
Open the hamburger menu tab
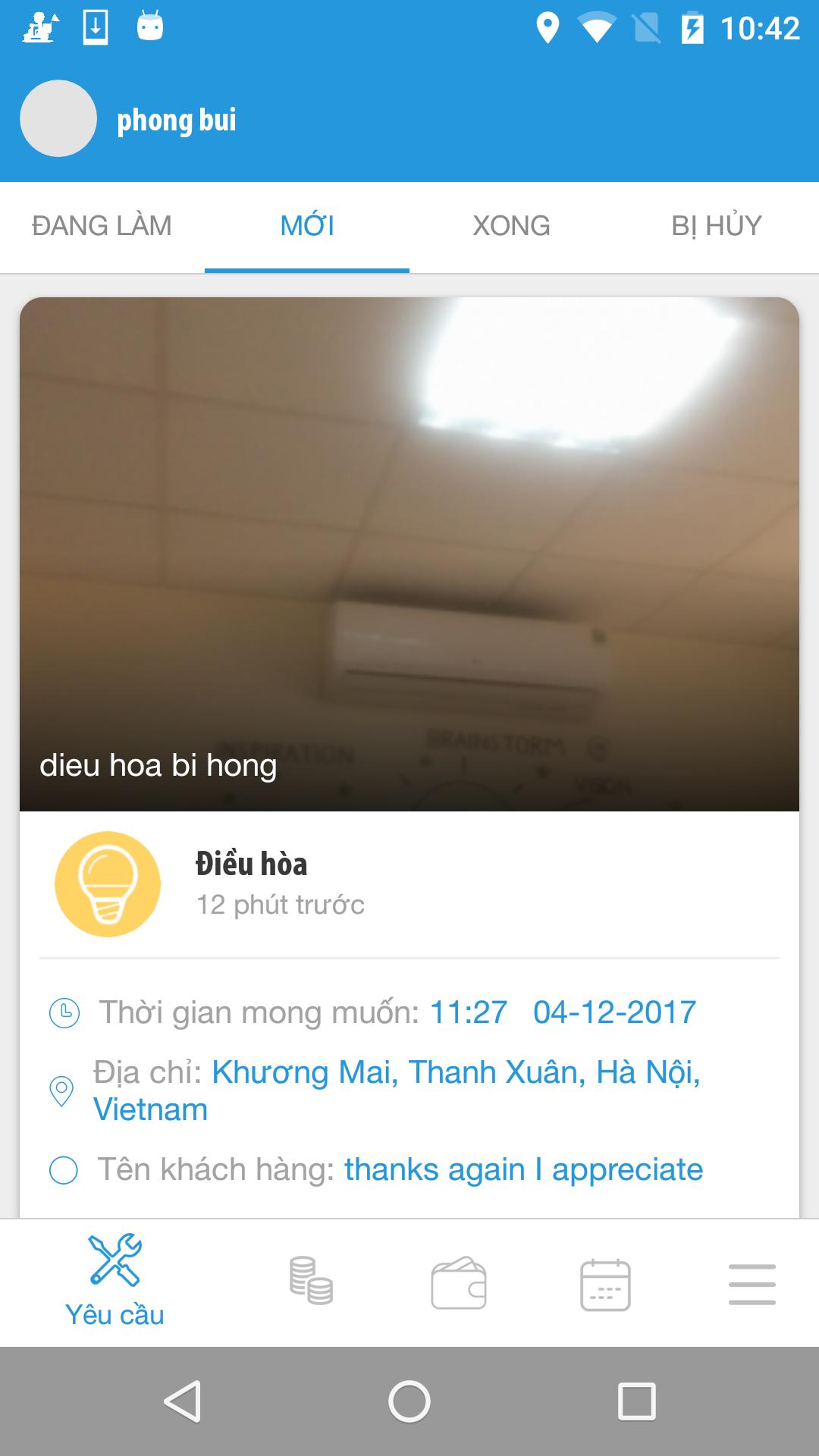(x=752, y=1285)
